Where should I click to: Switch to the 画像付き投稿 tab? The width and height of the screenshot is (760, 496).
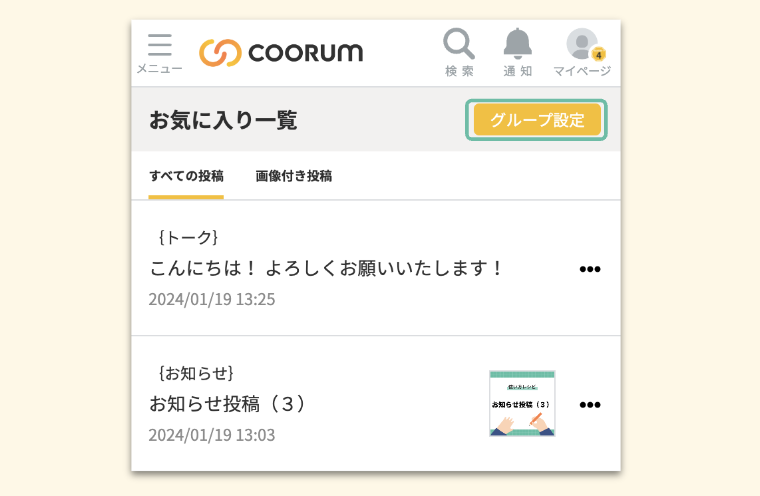coord(293,176)
